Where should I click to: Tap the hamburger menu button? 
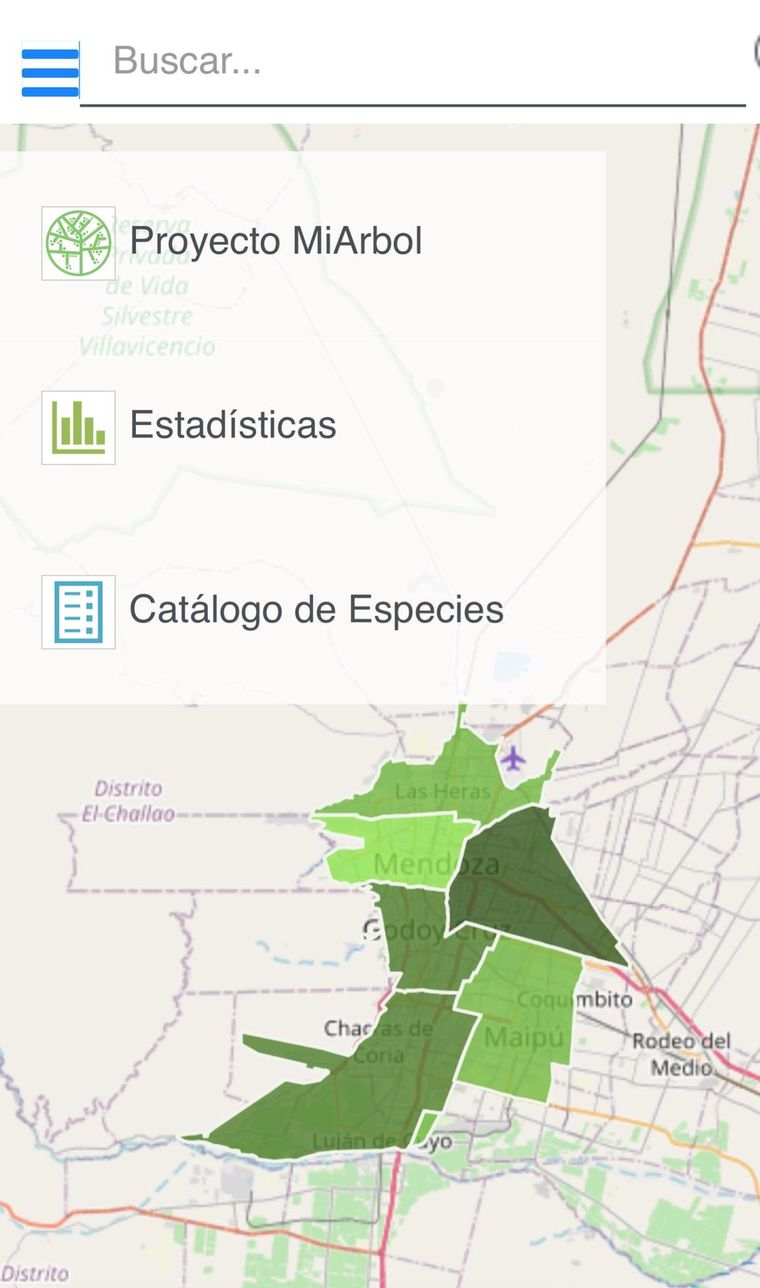pos(50,71)
